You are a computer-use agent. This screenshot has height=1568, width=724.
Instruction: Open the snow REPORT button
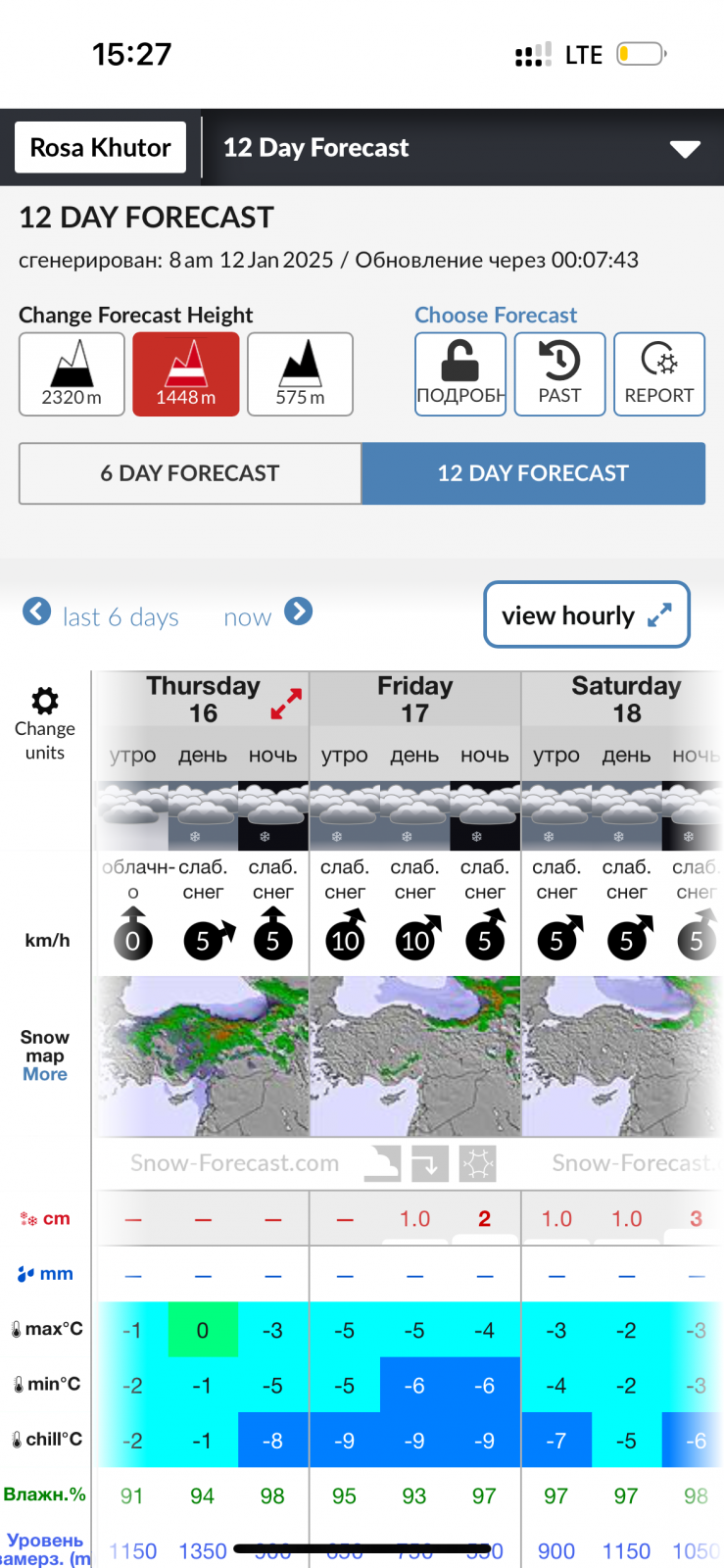pyautogui.click(x=659, y=374)
